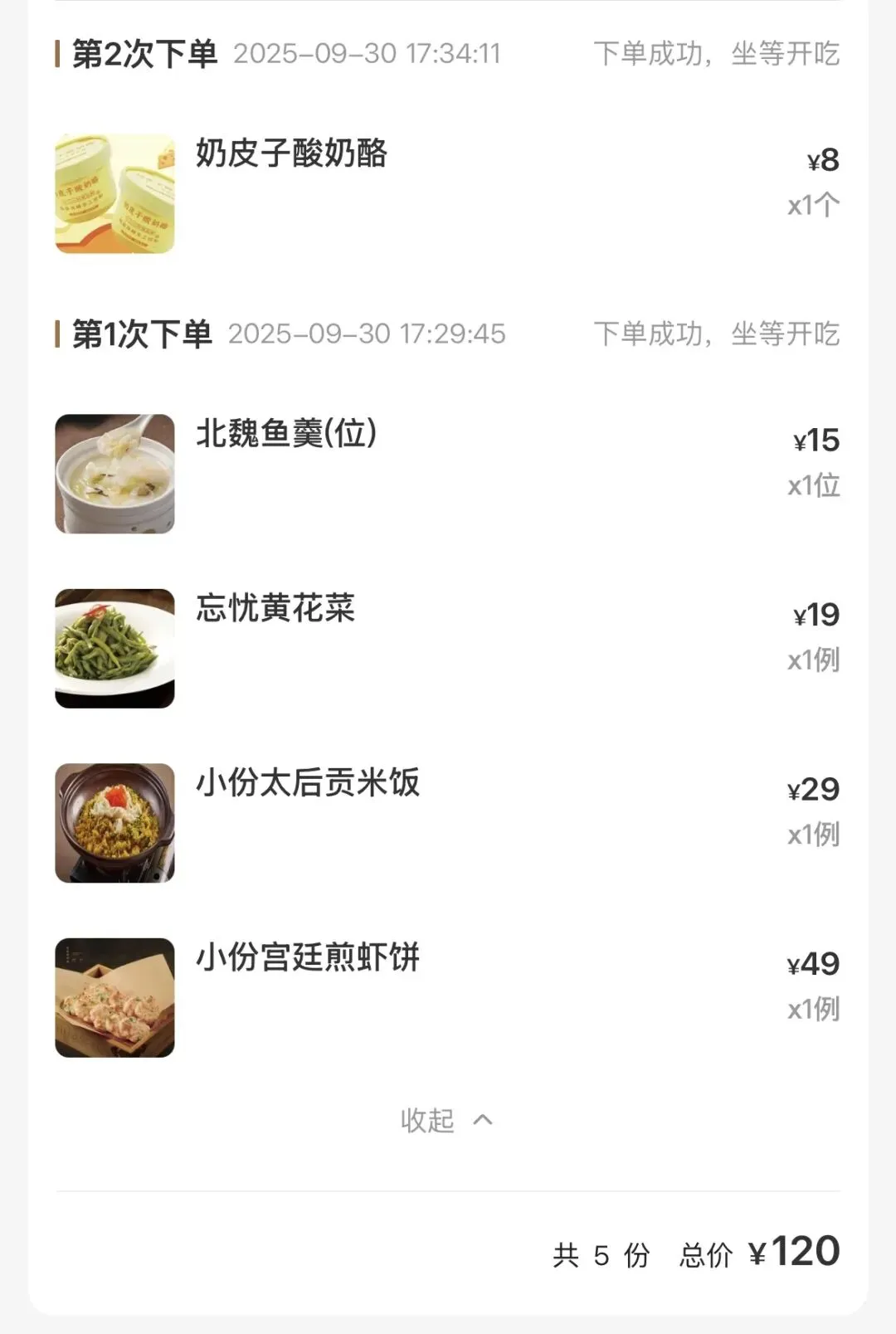The image size is (896, 1334).
Task: View the 忘忧黄花菜 dish item
Action: 275,608
